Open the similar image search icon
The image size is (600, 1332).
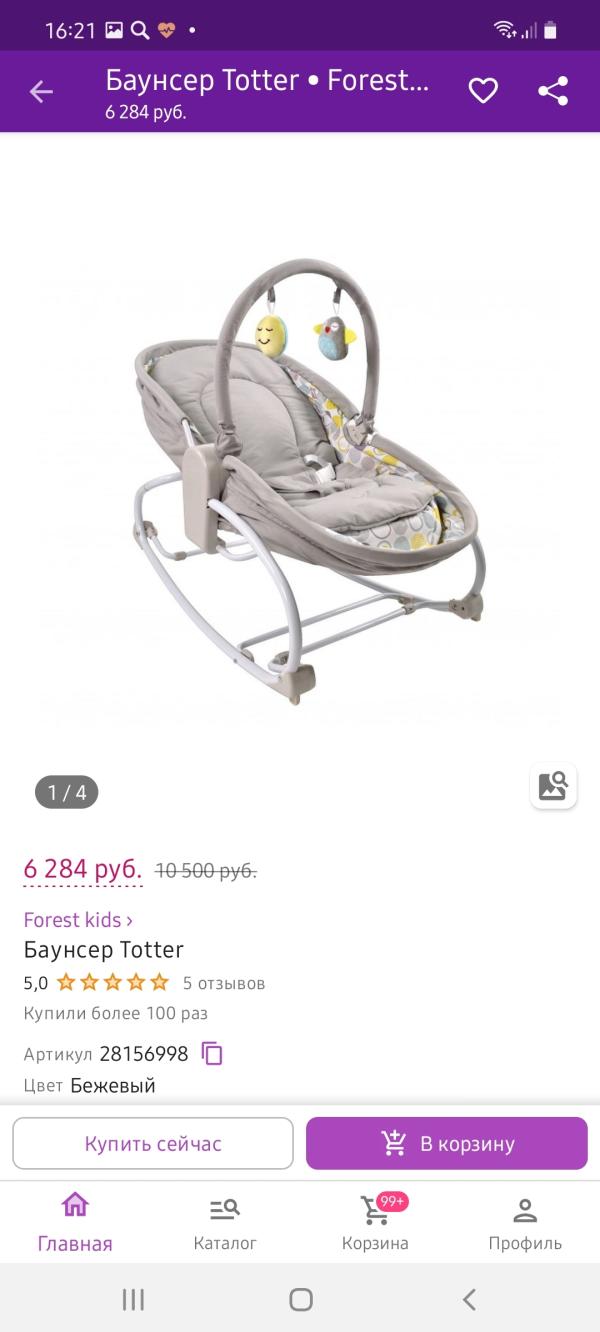click(553, 785)
